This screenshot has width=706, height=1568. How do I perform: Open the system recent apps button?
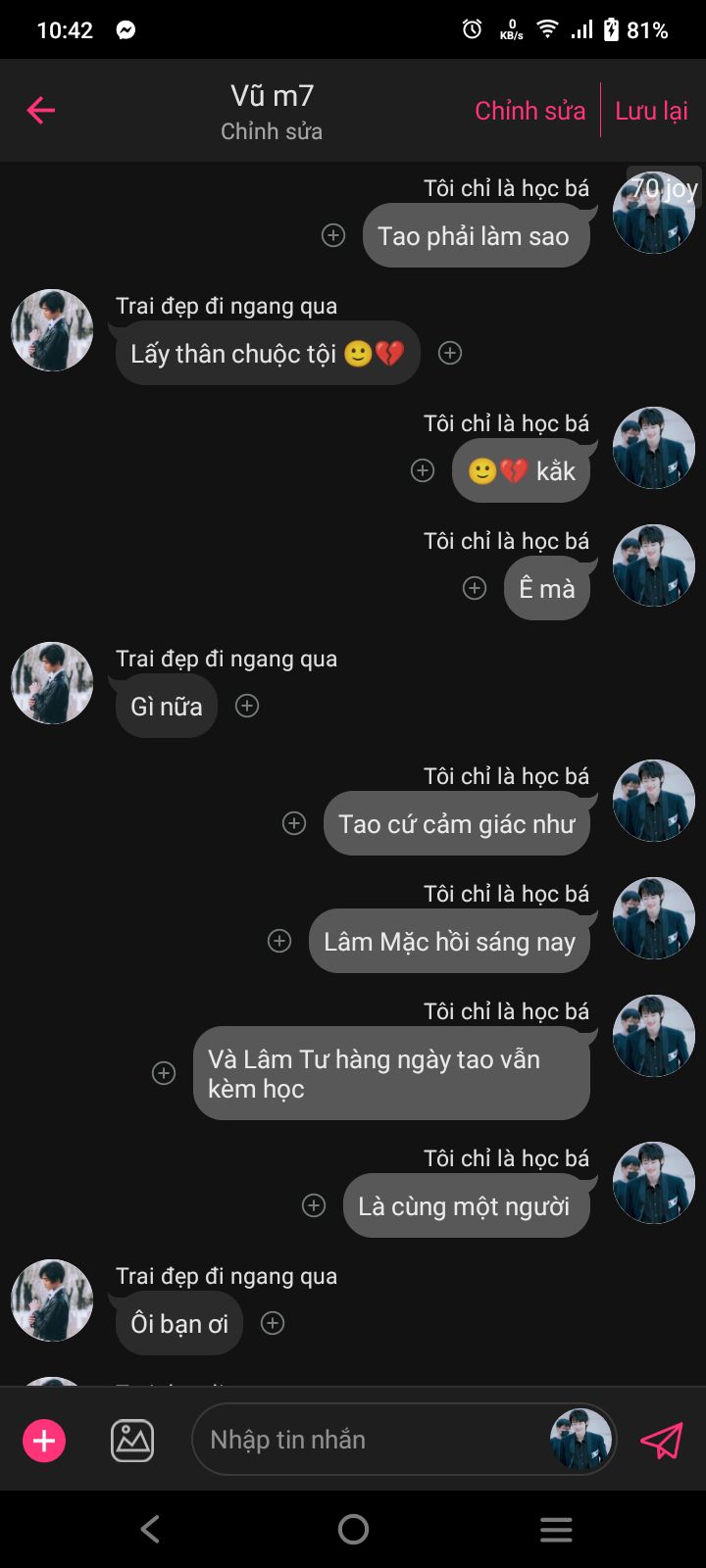coord(556,1529)
